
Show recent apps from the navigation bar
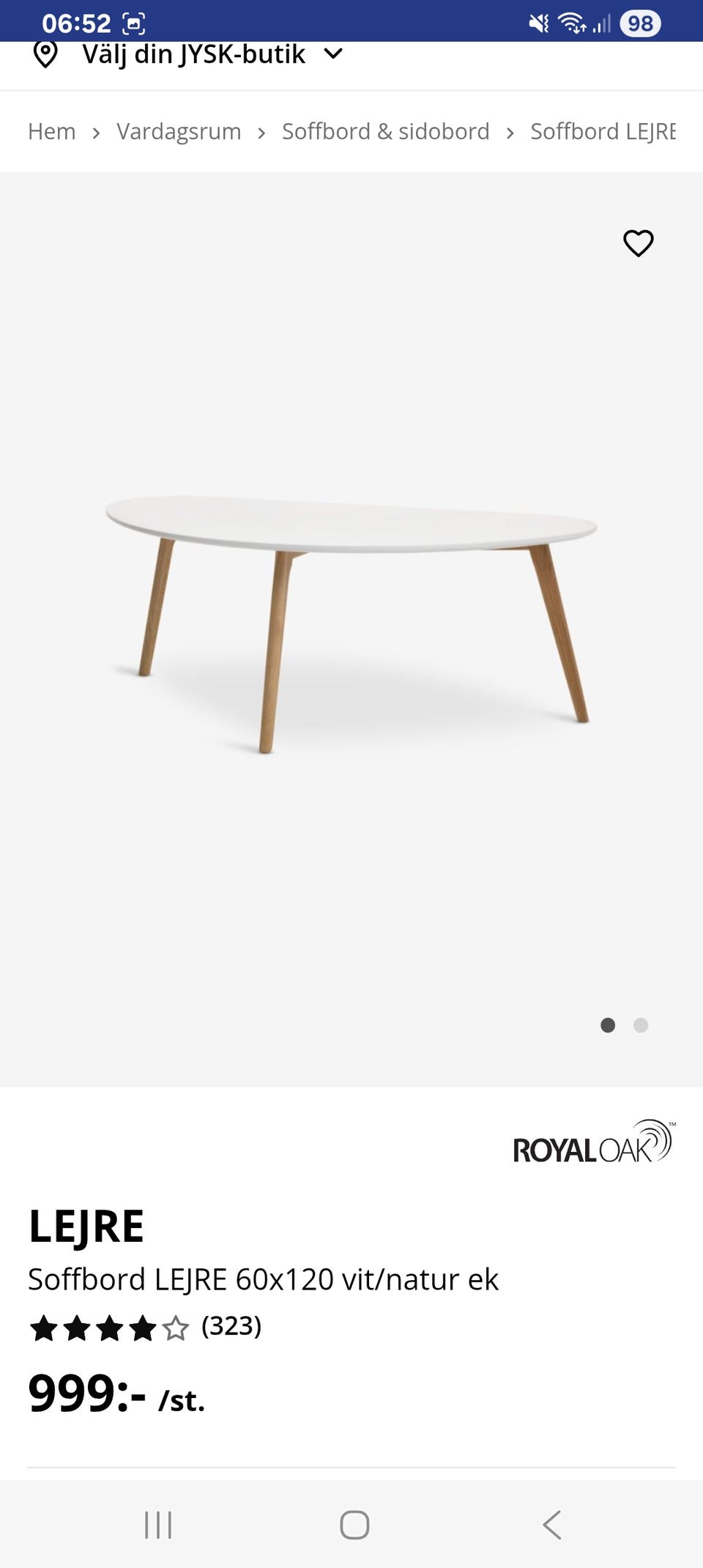click(158, 1525)
